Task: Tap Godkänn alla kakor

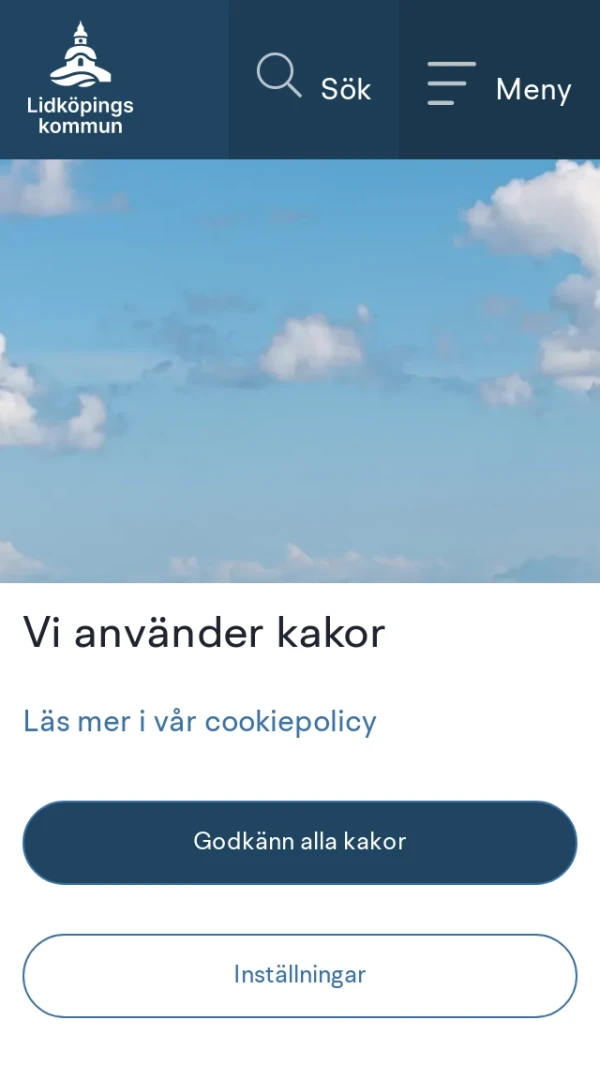Action: click(300, 842)
